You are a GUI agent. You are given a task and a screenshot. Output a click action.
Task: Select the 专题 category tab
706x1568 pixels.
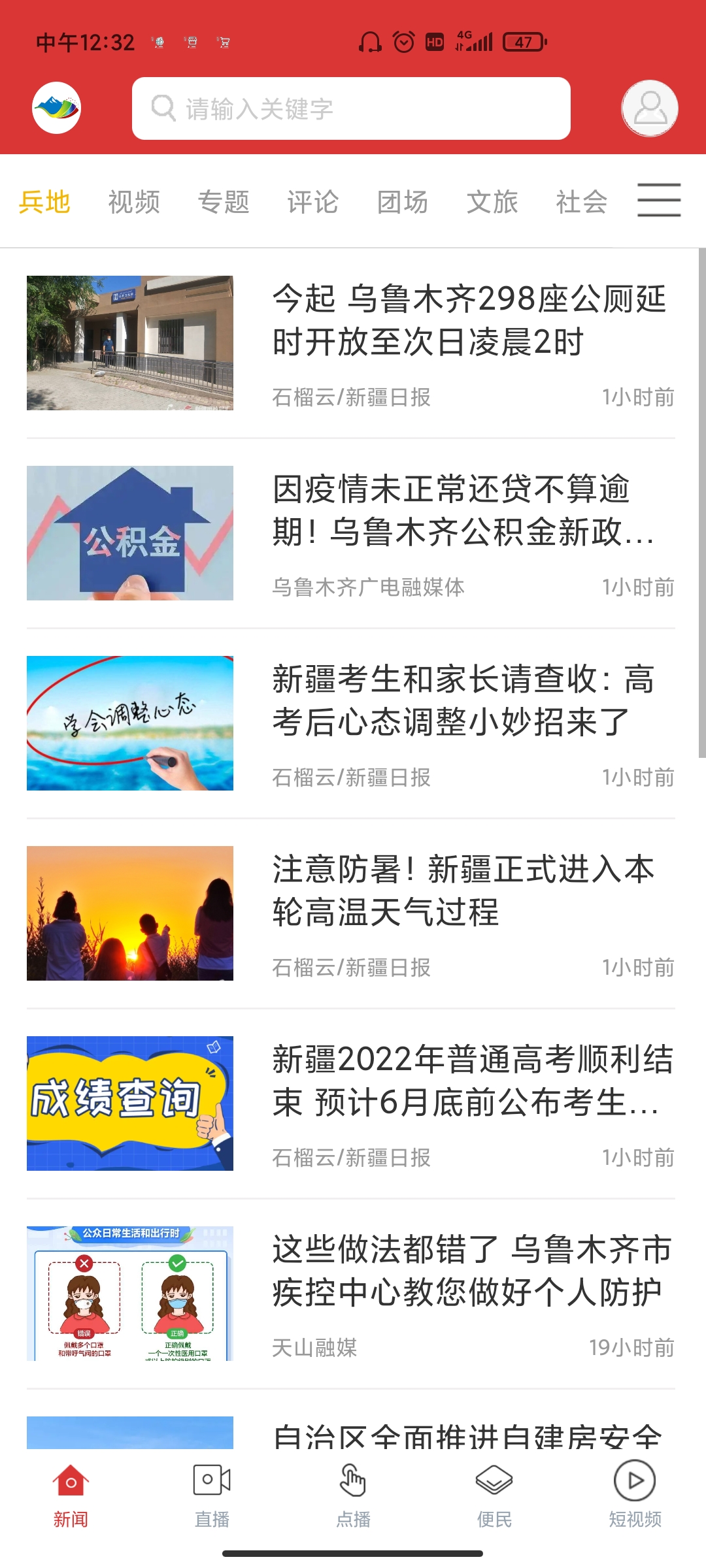pyautogui.click(x=224, y=202)
